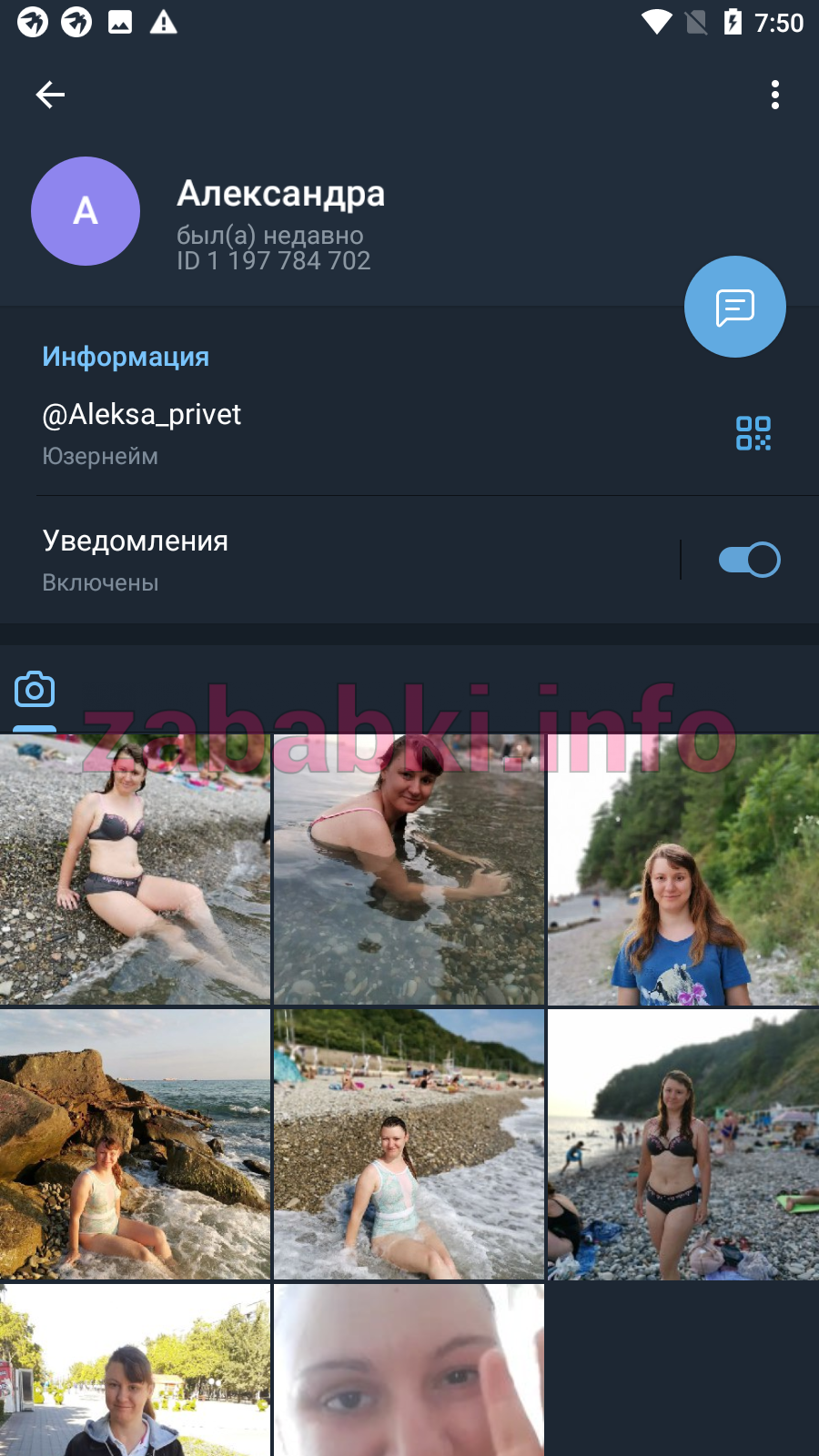Screen dimensions: 819x1456
Task: Open the photo sitting in surf
Action: pyautogui.click(x=409, y=1144)
